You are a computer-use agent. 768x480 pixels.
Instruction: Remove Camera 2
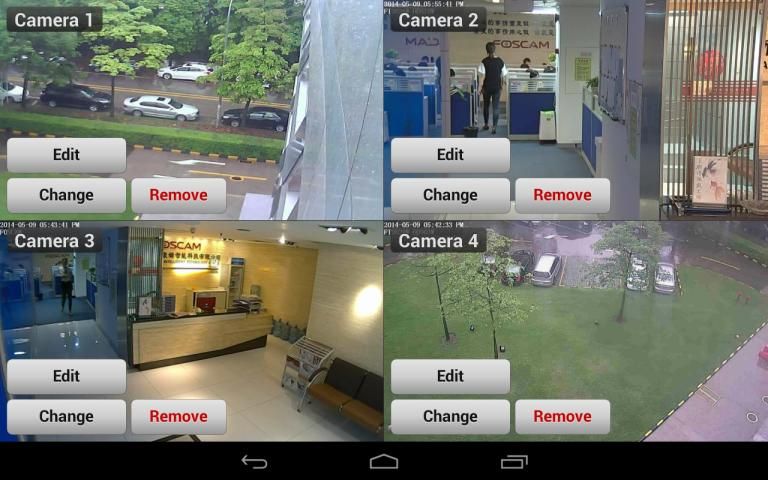coord(562,195)
